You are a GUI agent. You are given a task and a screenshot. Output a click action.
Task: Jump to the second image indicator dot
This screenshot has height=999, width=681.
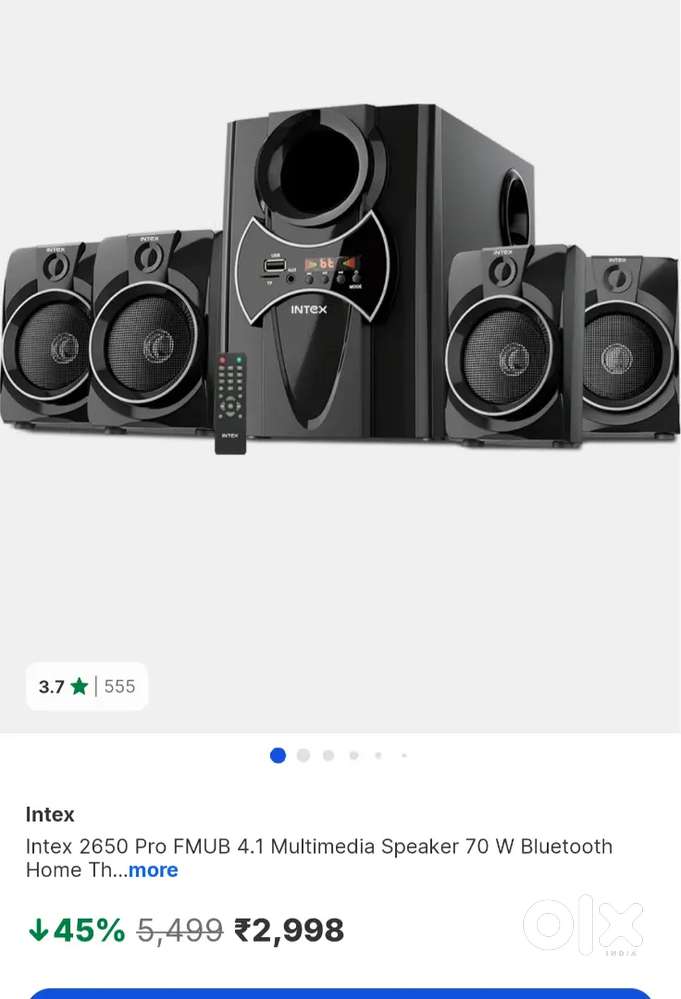(x=303, y=755)
